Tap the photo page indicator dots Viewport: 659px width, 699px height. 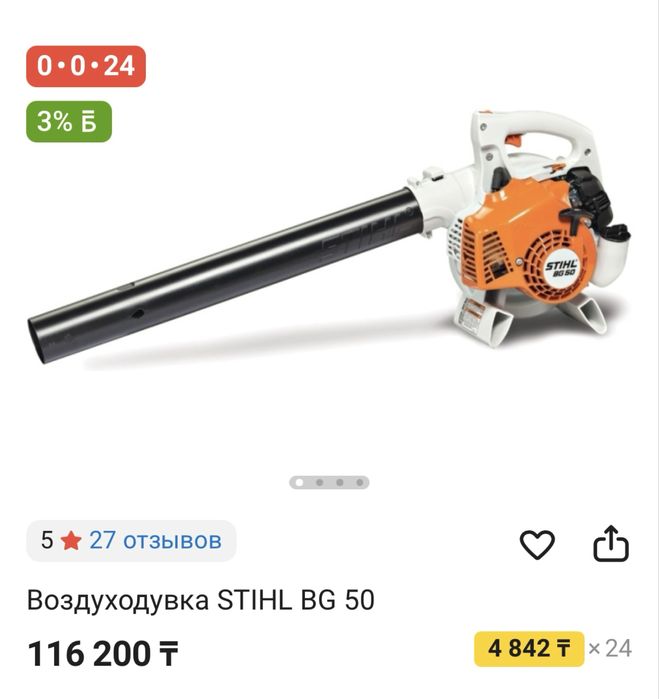click(329, 482)
